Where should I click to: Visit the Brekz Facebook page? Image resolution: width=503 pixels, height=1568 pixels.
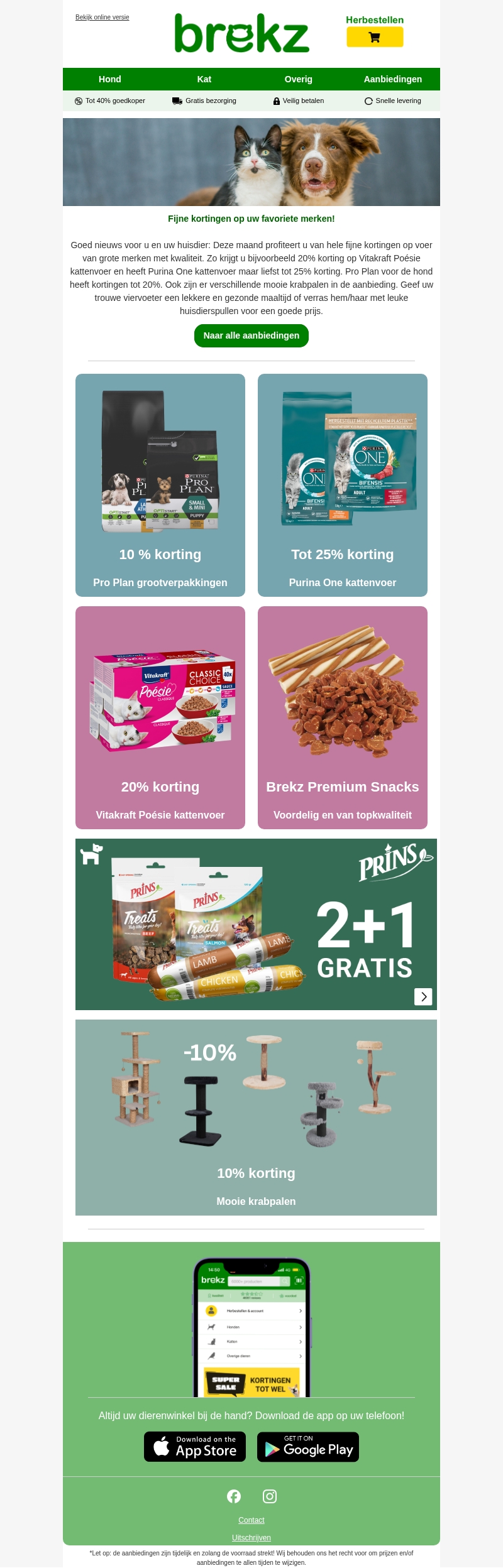click(234, 1496)
